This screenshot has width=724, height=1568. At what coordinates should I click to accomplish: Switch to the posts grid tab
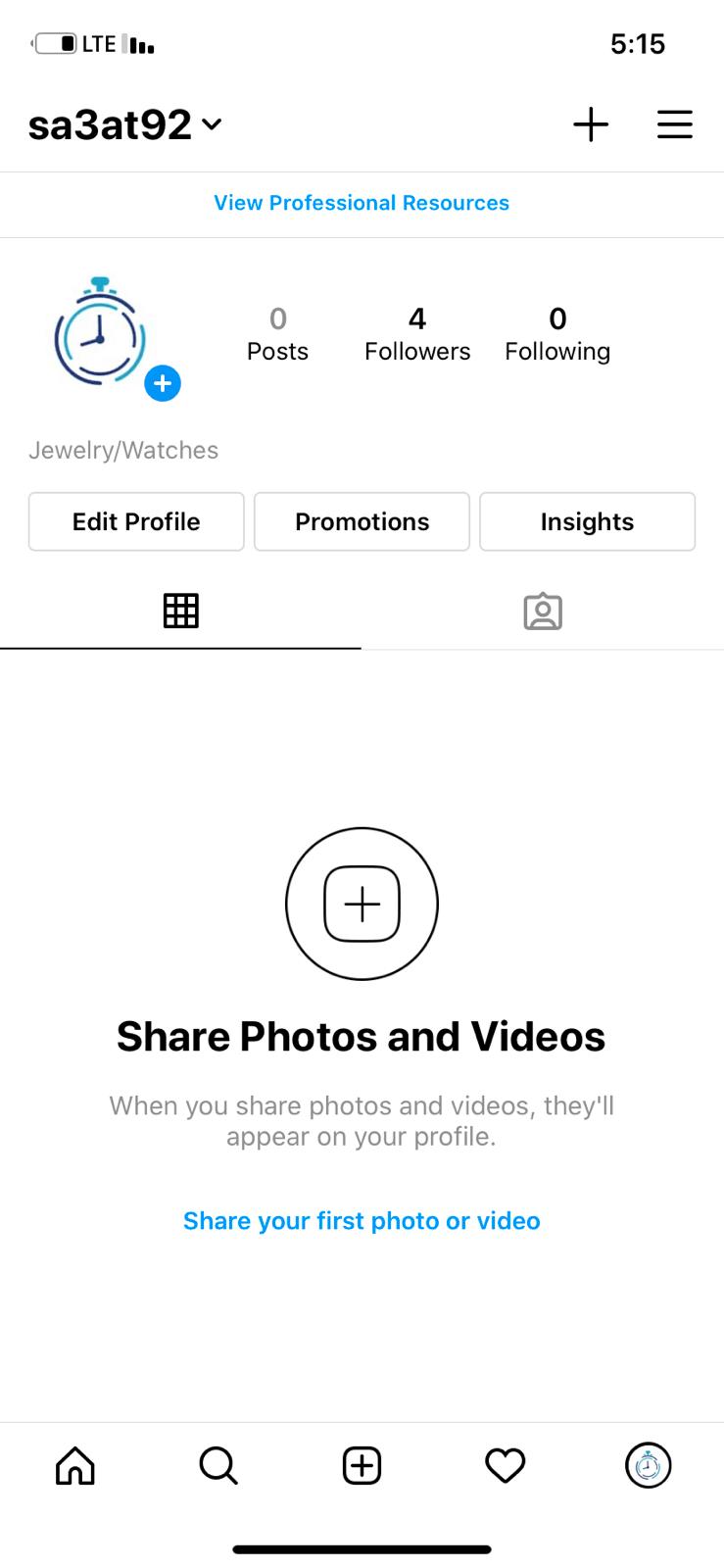pos(180,611)
